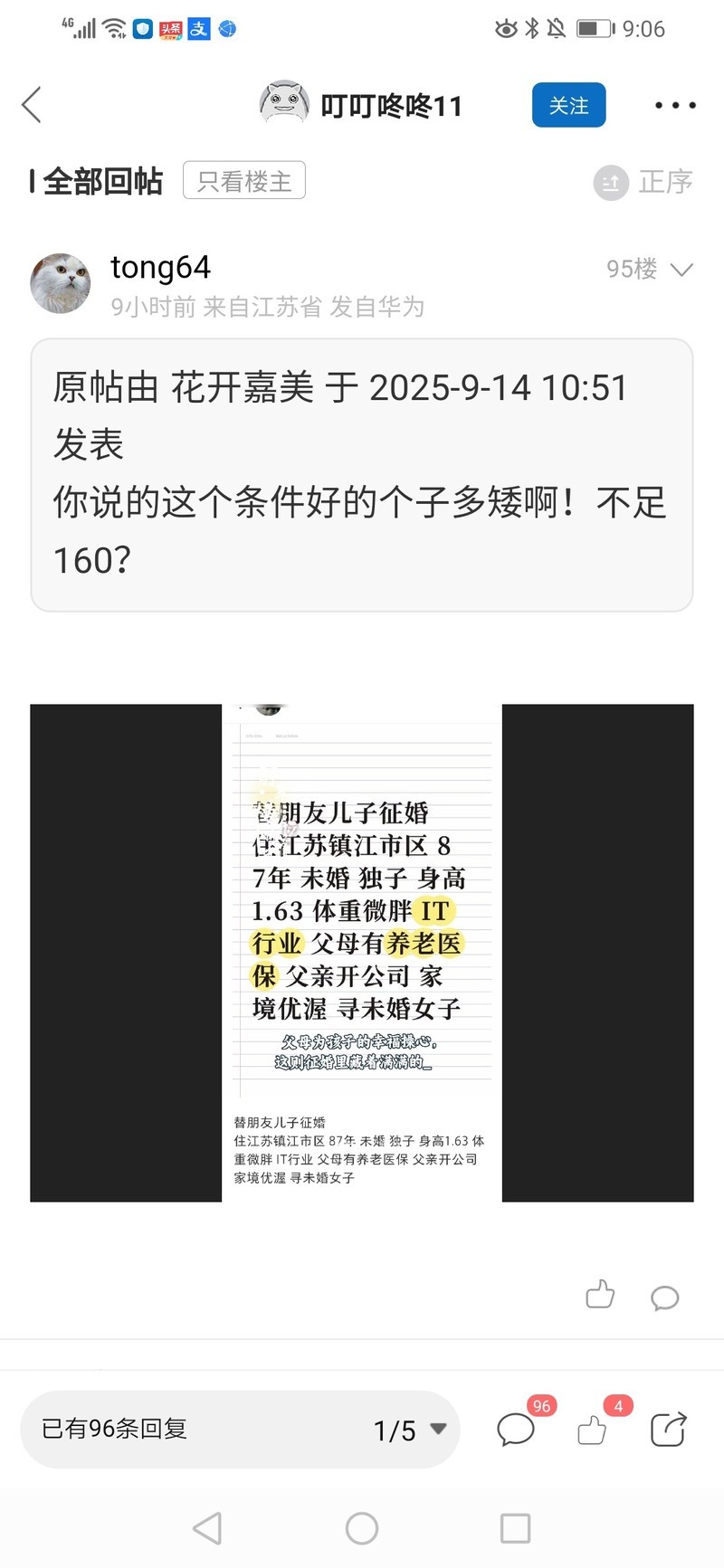Open the three-dot overflow menu

pyautogui.click(x=675, y=105)
